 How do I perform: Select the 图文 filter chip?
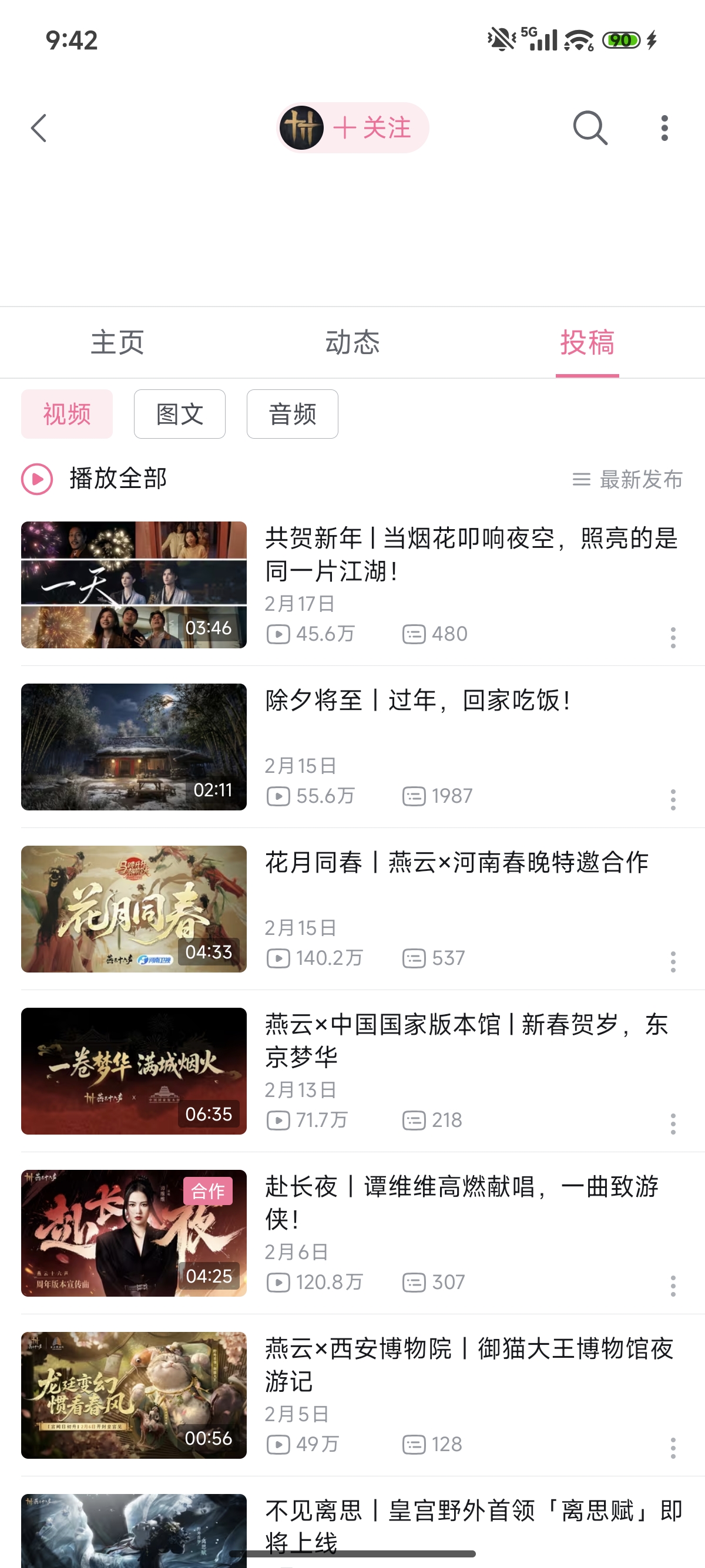180,414
